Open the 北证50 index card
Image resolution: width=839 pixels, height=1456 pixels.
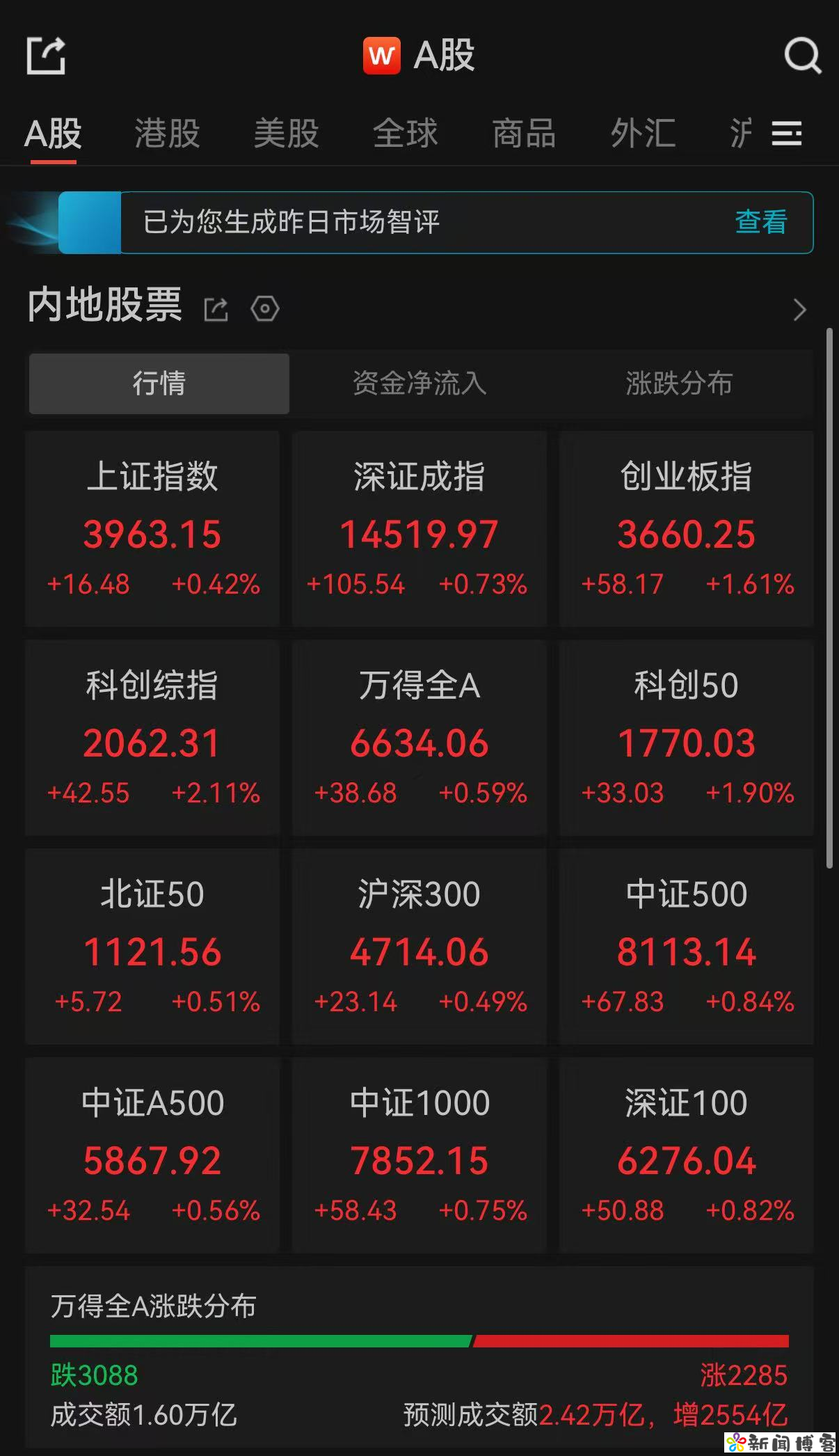(152, 947)
